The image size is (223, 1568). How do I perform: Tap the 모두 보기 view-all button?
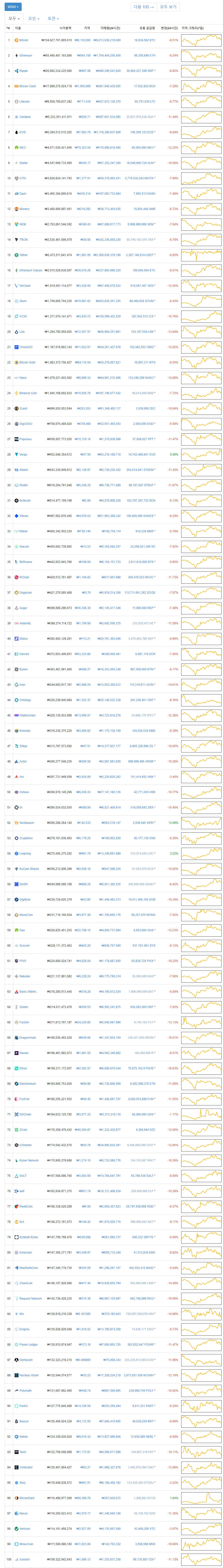point(168,7)
